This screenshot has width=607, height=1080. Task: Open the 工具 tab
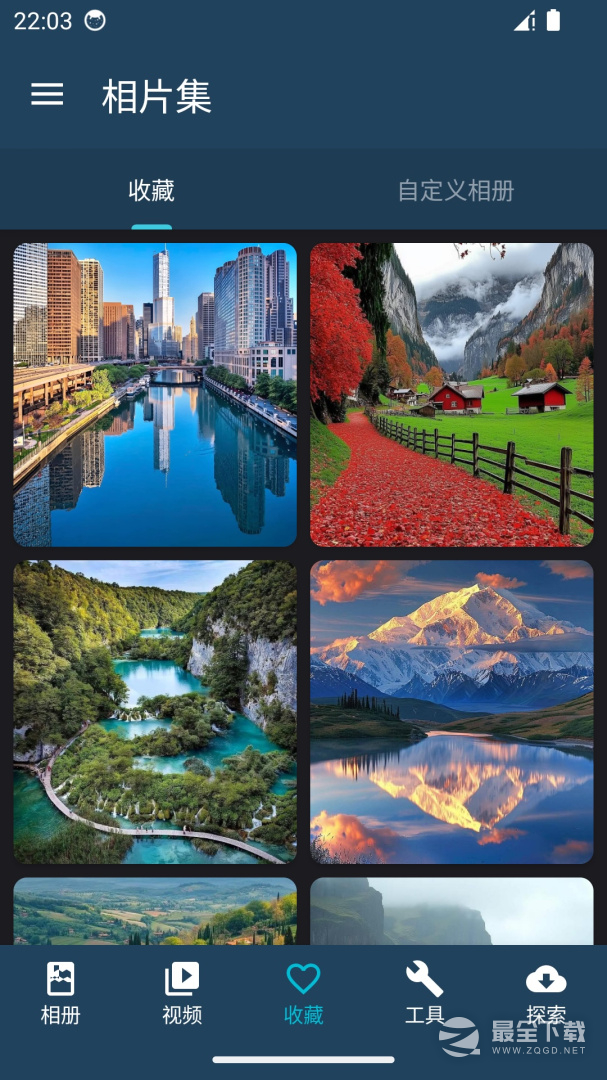(x=424, y=993)
